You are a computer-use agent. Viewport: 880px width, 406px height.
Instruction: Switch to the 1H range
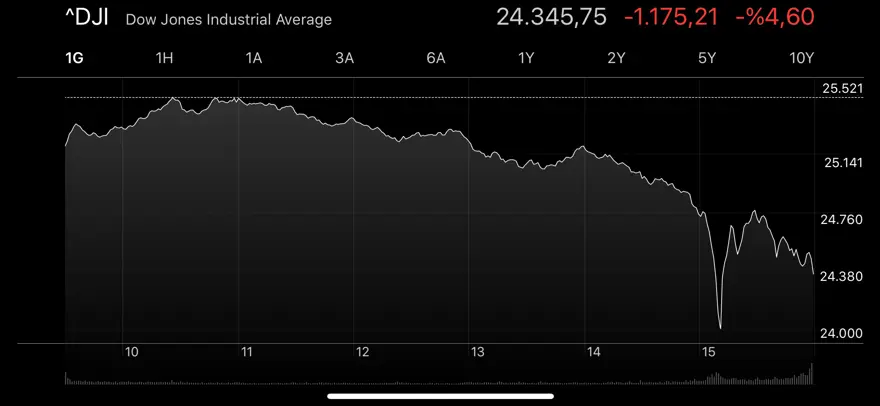pyautogui.click(x=164, y=58)
